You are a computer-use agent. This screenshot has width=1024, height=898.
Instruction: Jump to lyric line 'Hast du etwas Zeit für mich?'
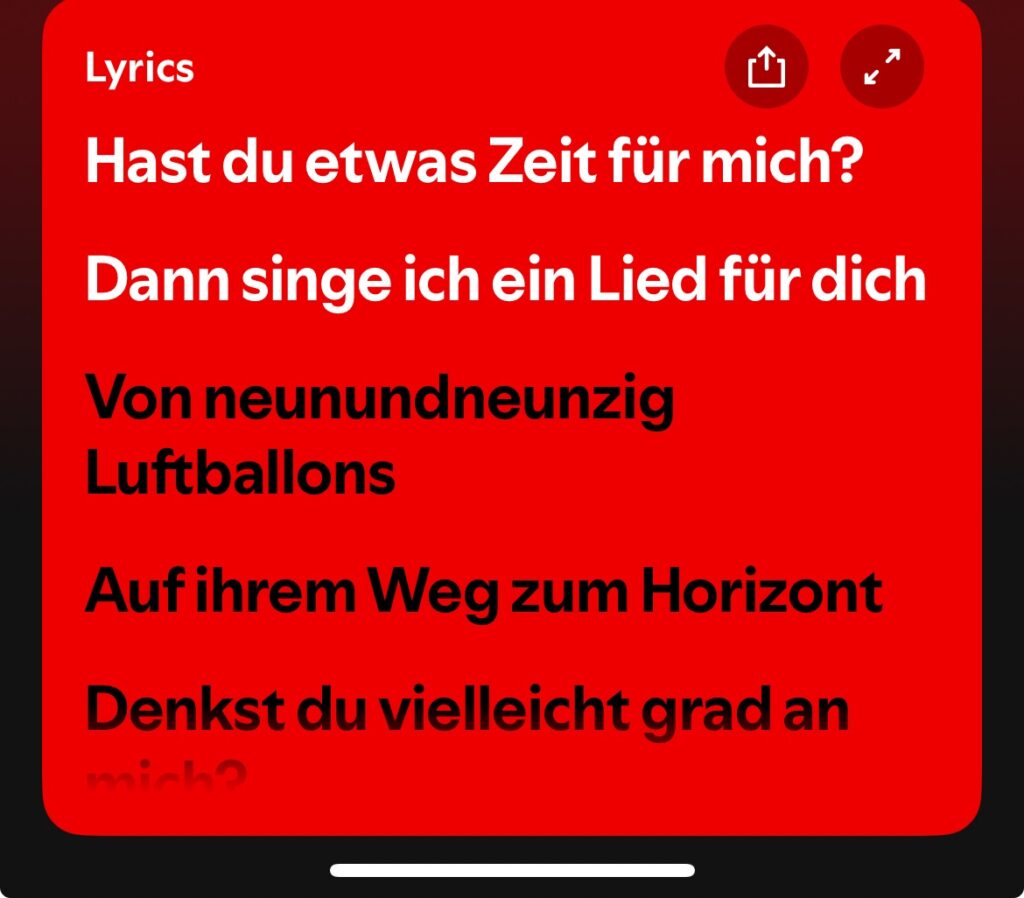[474, 162]
